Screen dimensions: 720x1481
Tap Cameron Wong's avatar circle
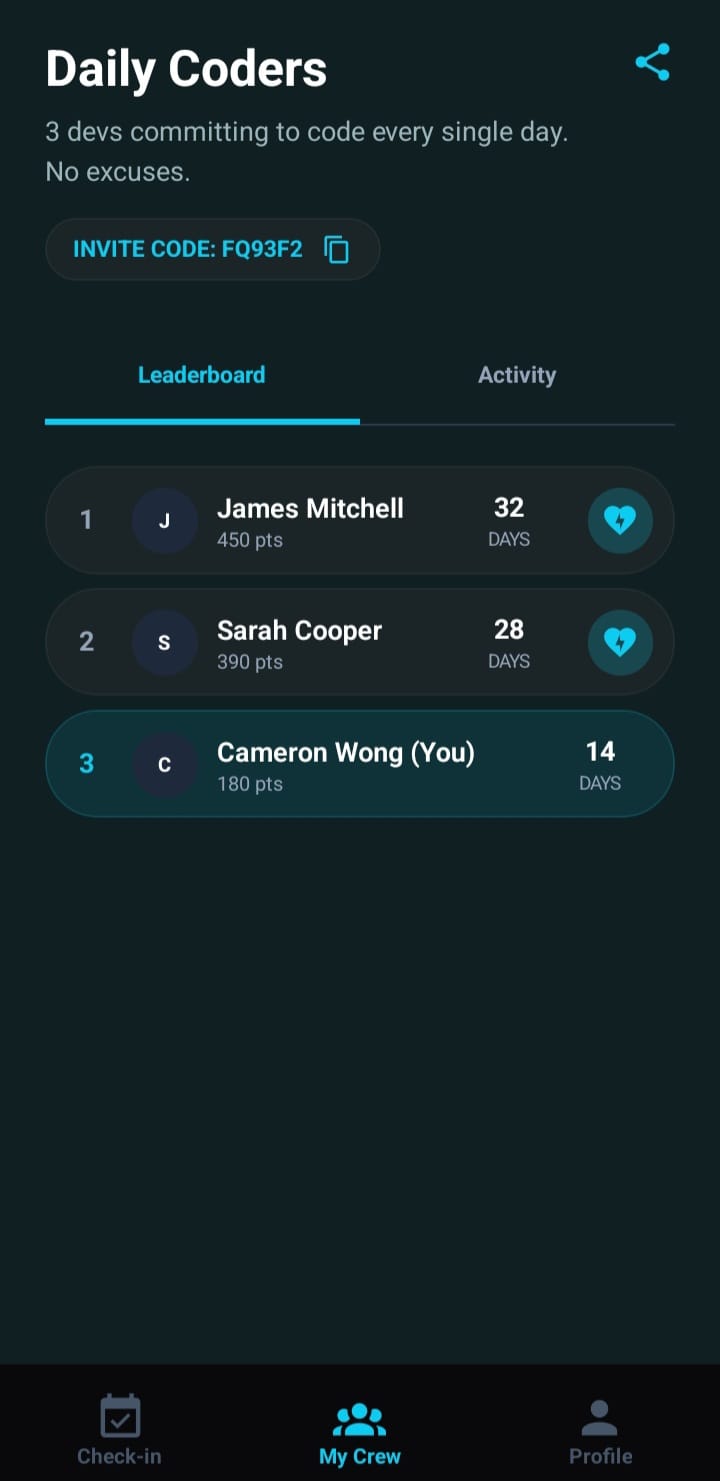coord(164,764)
